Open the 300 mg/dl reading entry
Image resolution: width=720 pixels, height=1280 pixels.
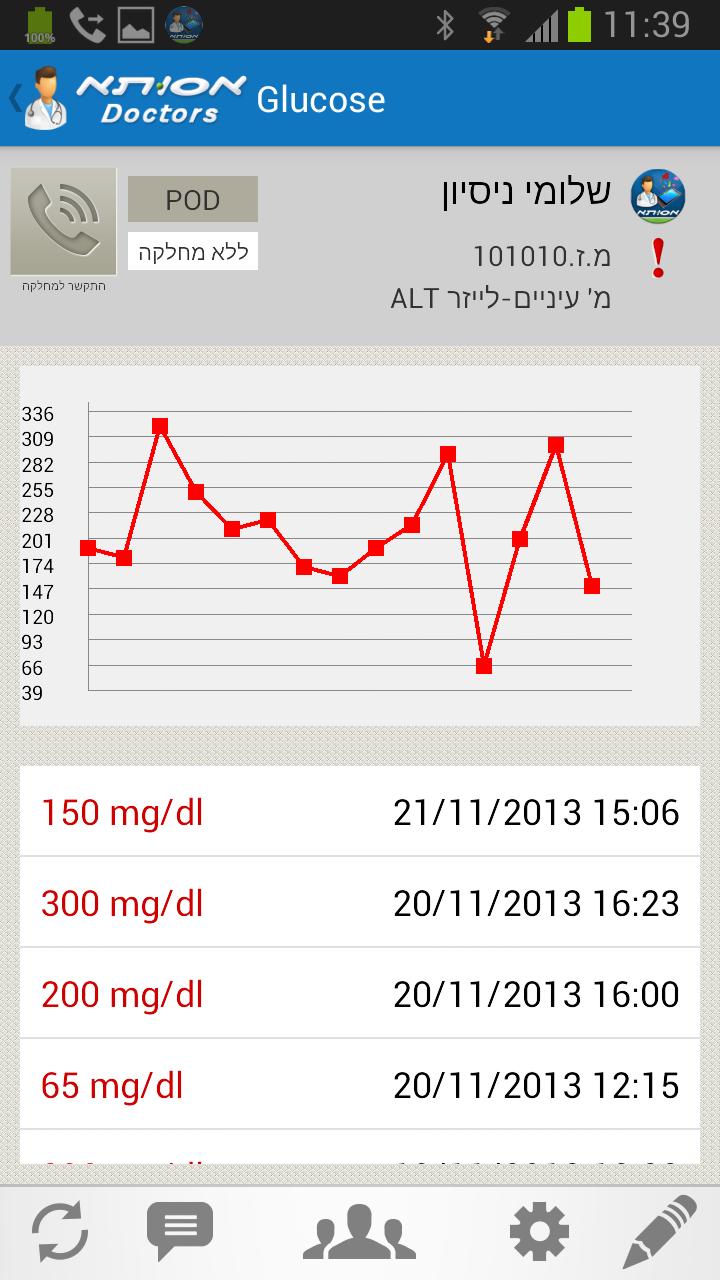pyautogui.click(x=360, y=903)
